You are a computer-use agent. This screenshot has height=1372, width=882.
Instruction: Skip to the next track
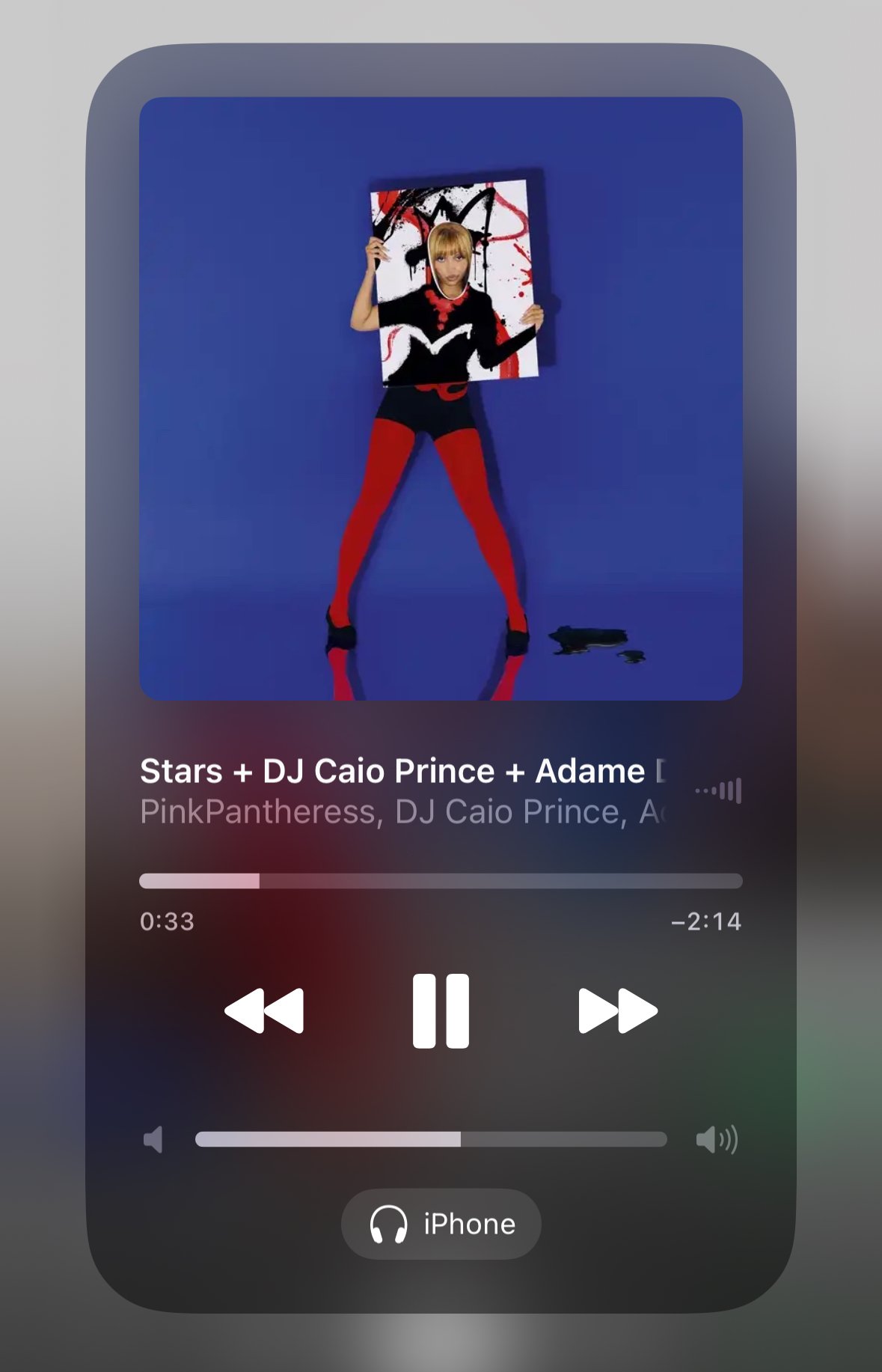point(617,1010)
